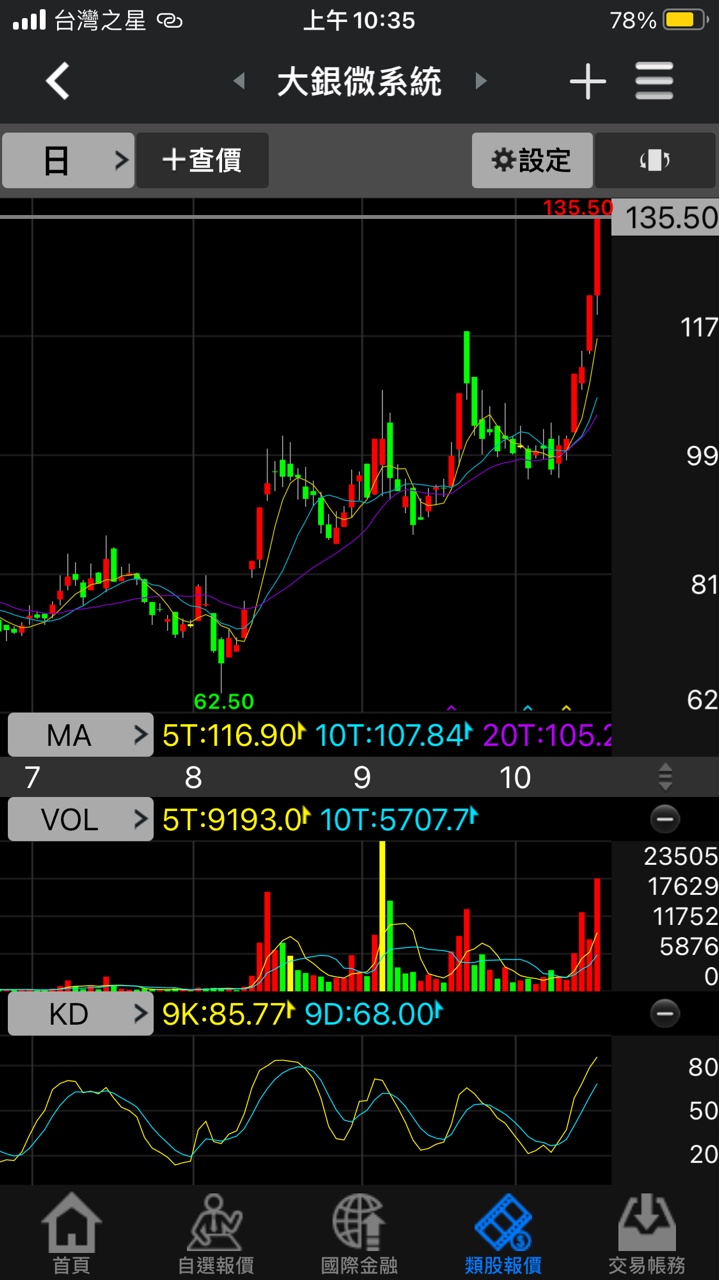Open 交易帳務 tab
This screenshot has width=720, height=1280.
click(x=648, y=1235)
